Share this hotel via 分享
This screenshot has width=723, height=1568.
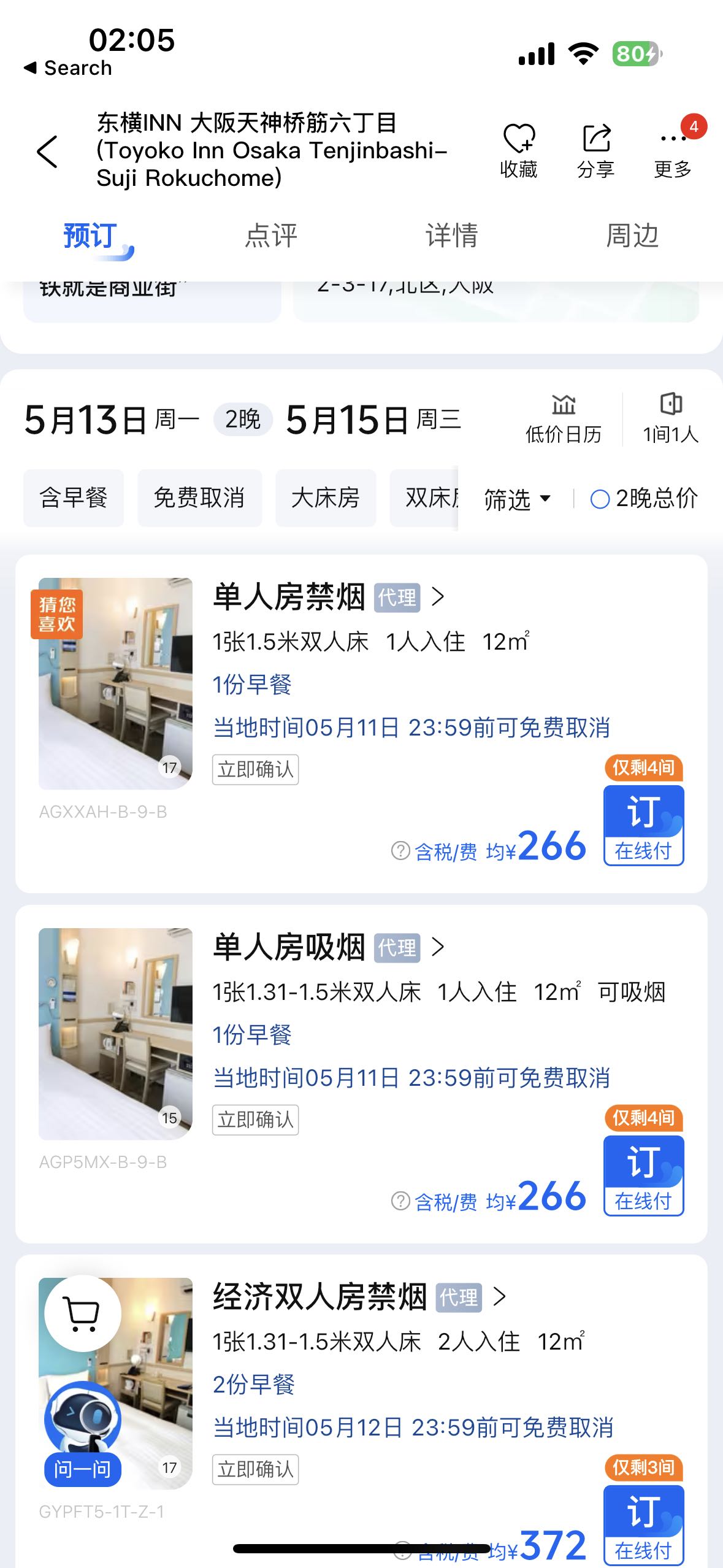tap(595, 150)
